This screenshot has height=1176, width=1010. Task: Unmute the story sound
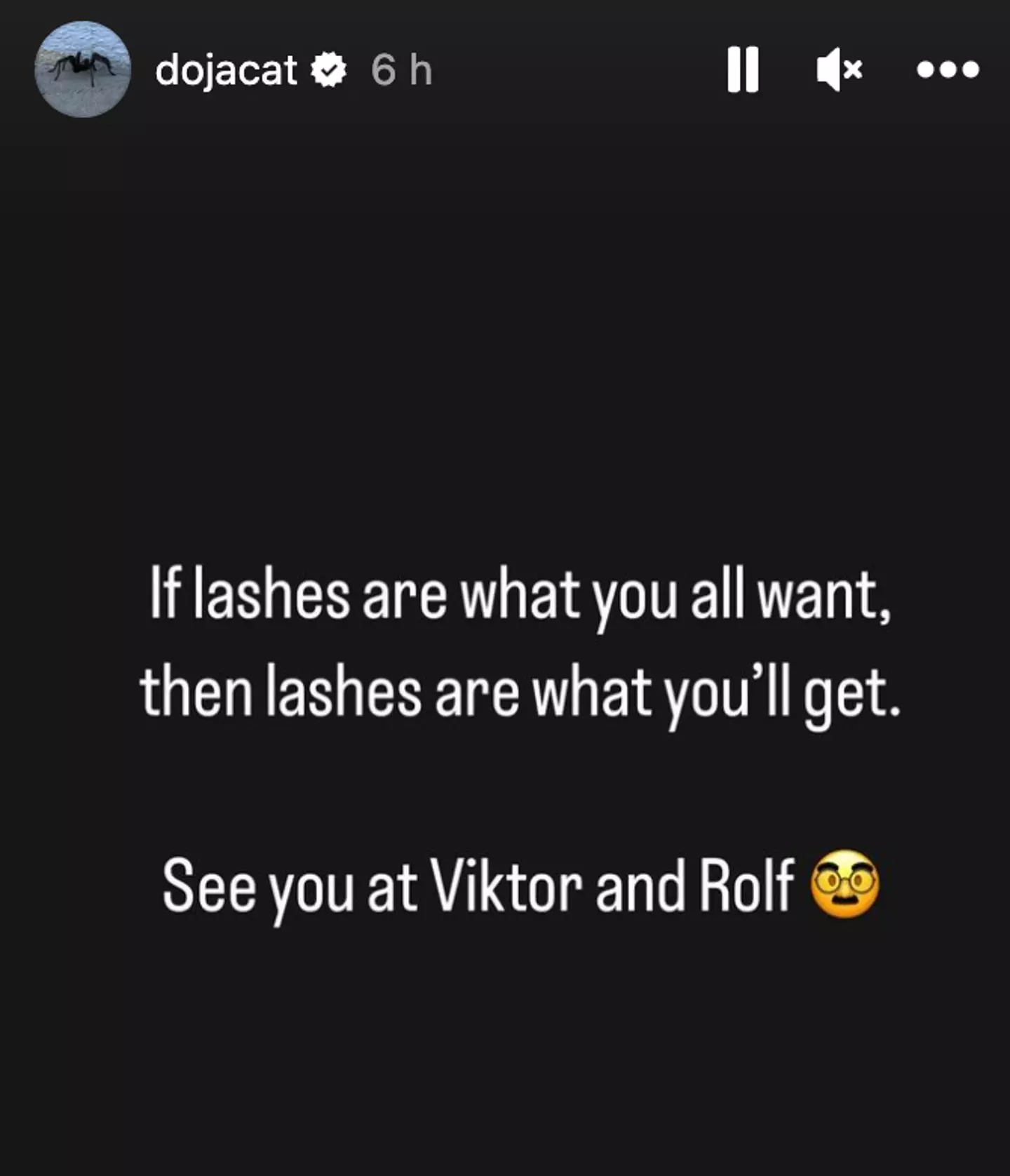tap(839, 69)
